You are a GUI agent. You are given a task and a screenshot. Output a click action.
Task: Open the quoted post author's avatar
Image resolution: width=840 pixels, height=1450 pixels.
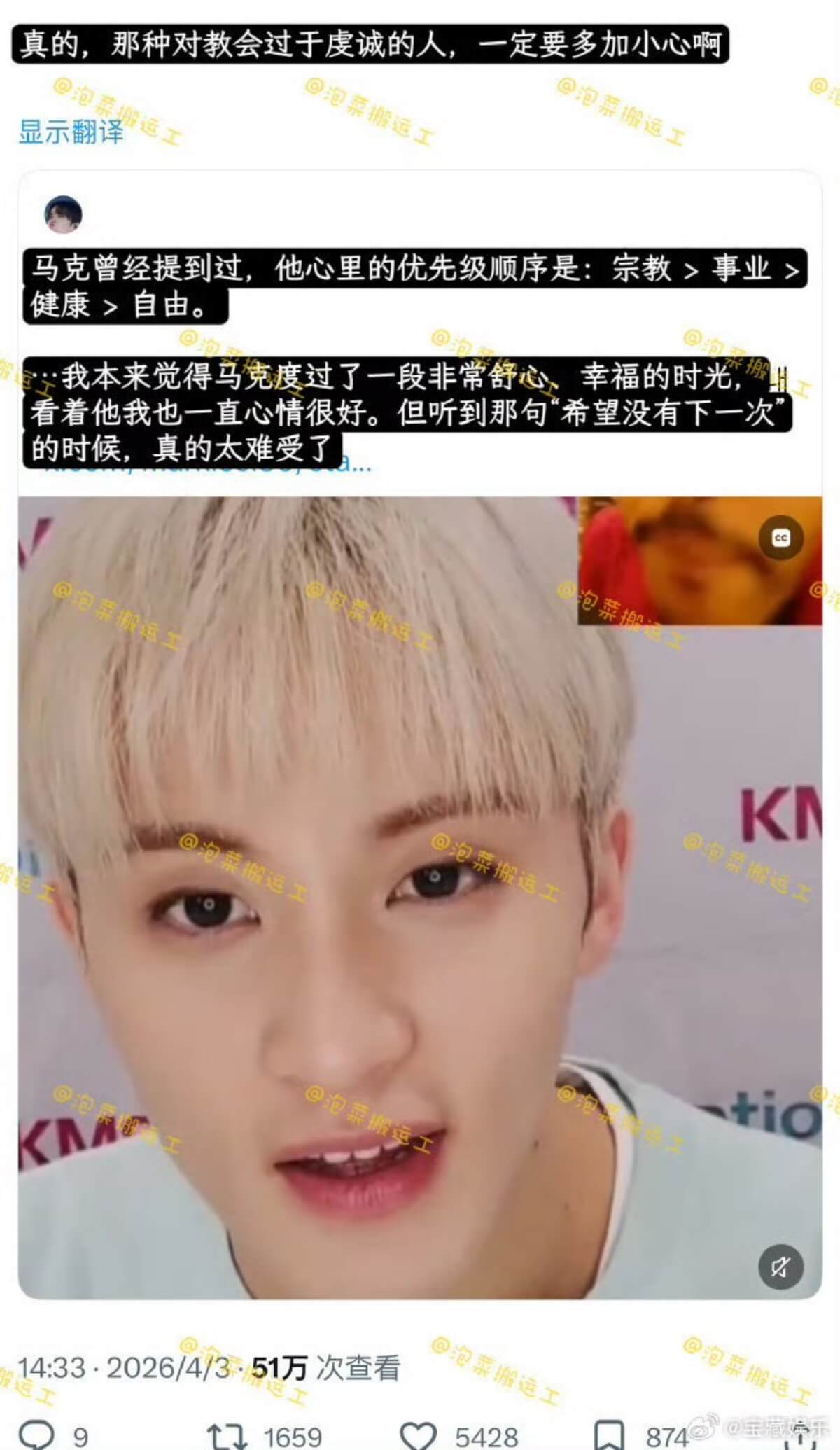63,214
